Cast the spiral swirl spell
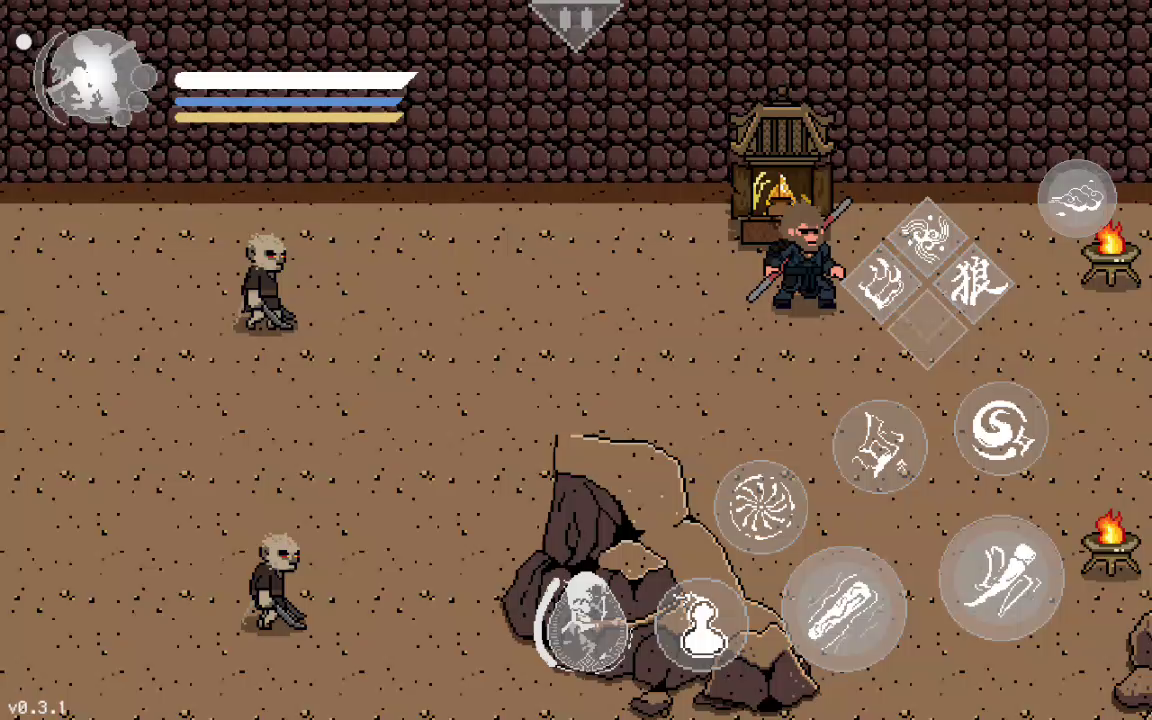1152x720 pixels. click(1000, 429)
